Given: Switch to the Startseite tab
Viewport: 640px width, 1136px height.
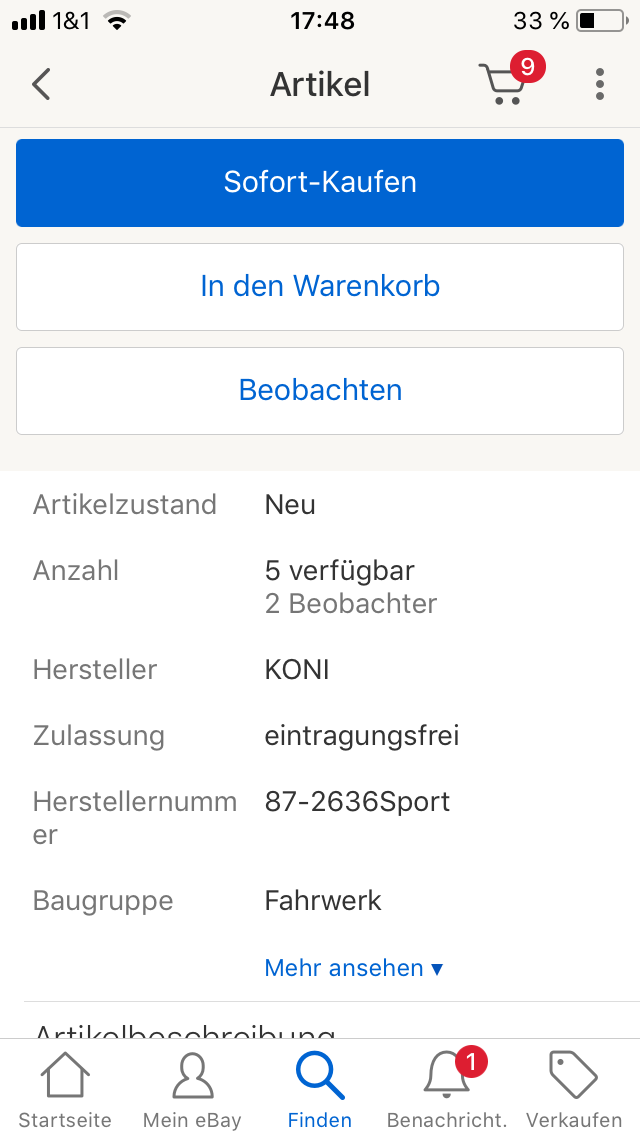Looking at the screenshot, I should pyautogui.click(x=65, y=1090).
